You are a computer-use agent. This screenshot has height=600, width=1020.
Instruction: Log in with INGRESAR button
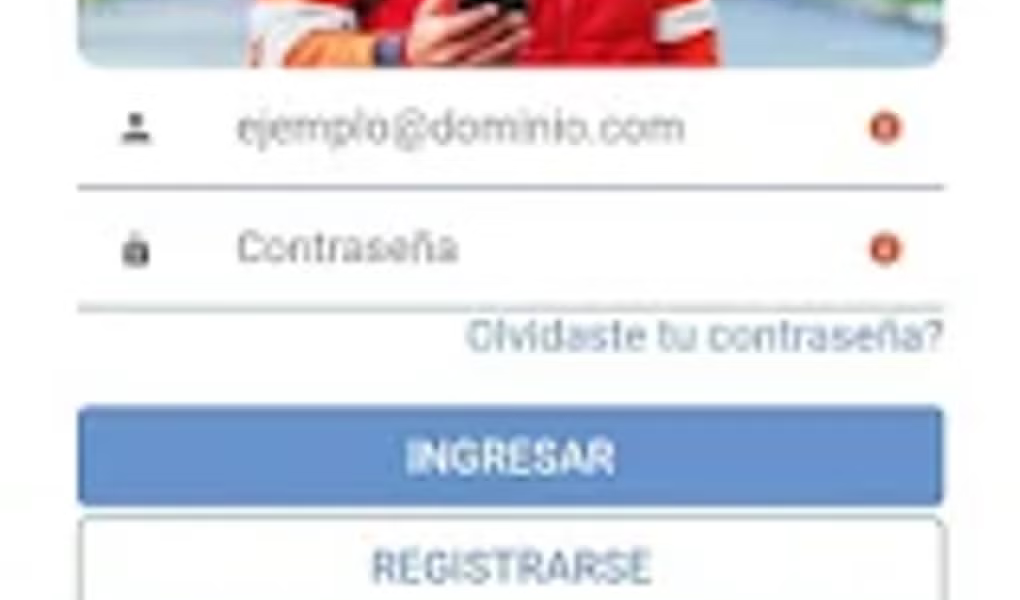click(x=510, y=456)
